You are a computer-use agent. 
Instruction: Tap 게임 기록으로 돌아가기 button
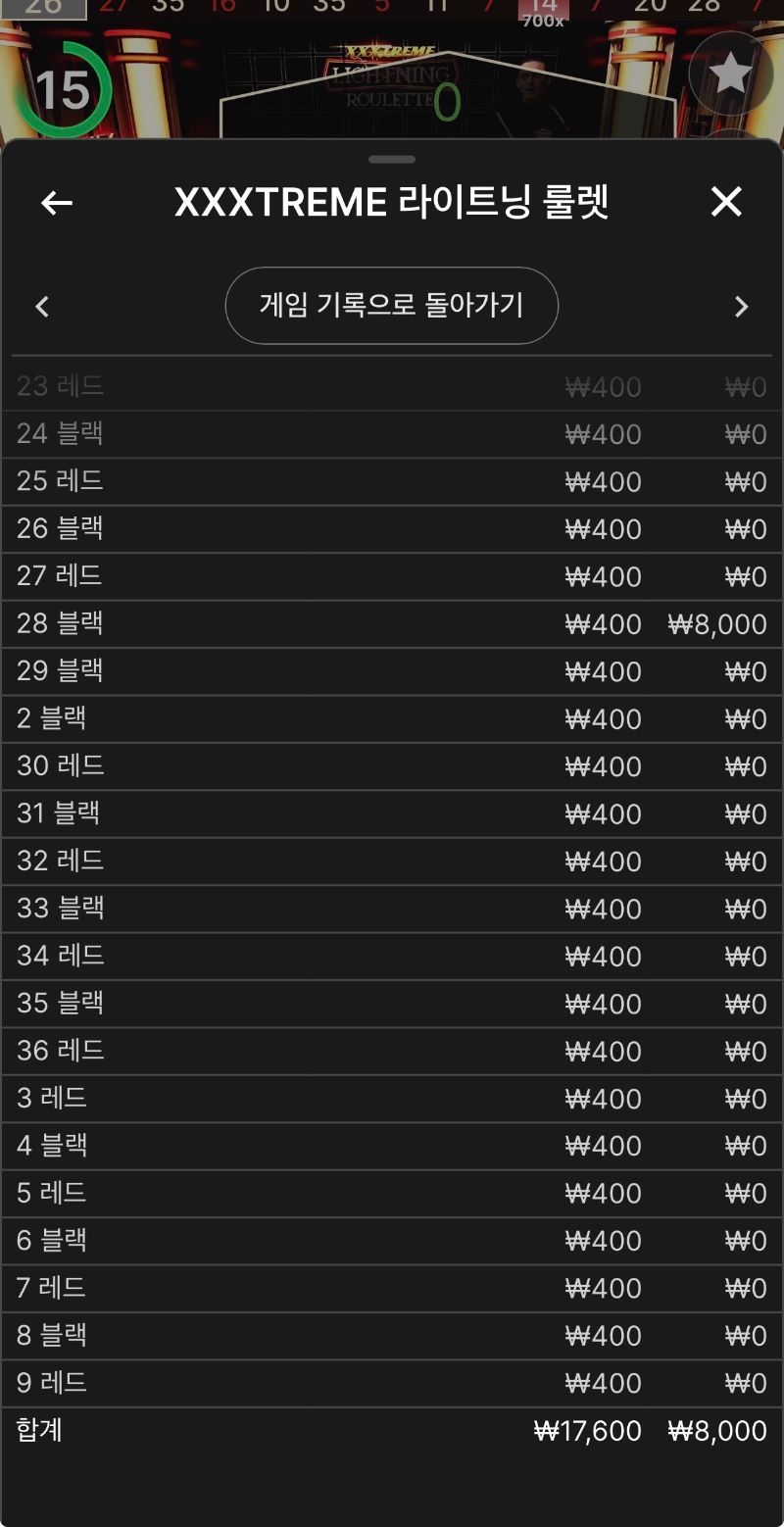[391, 306]
